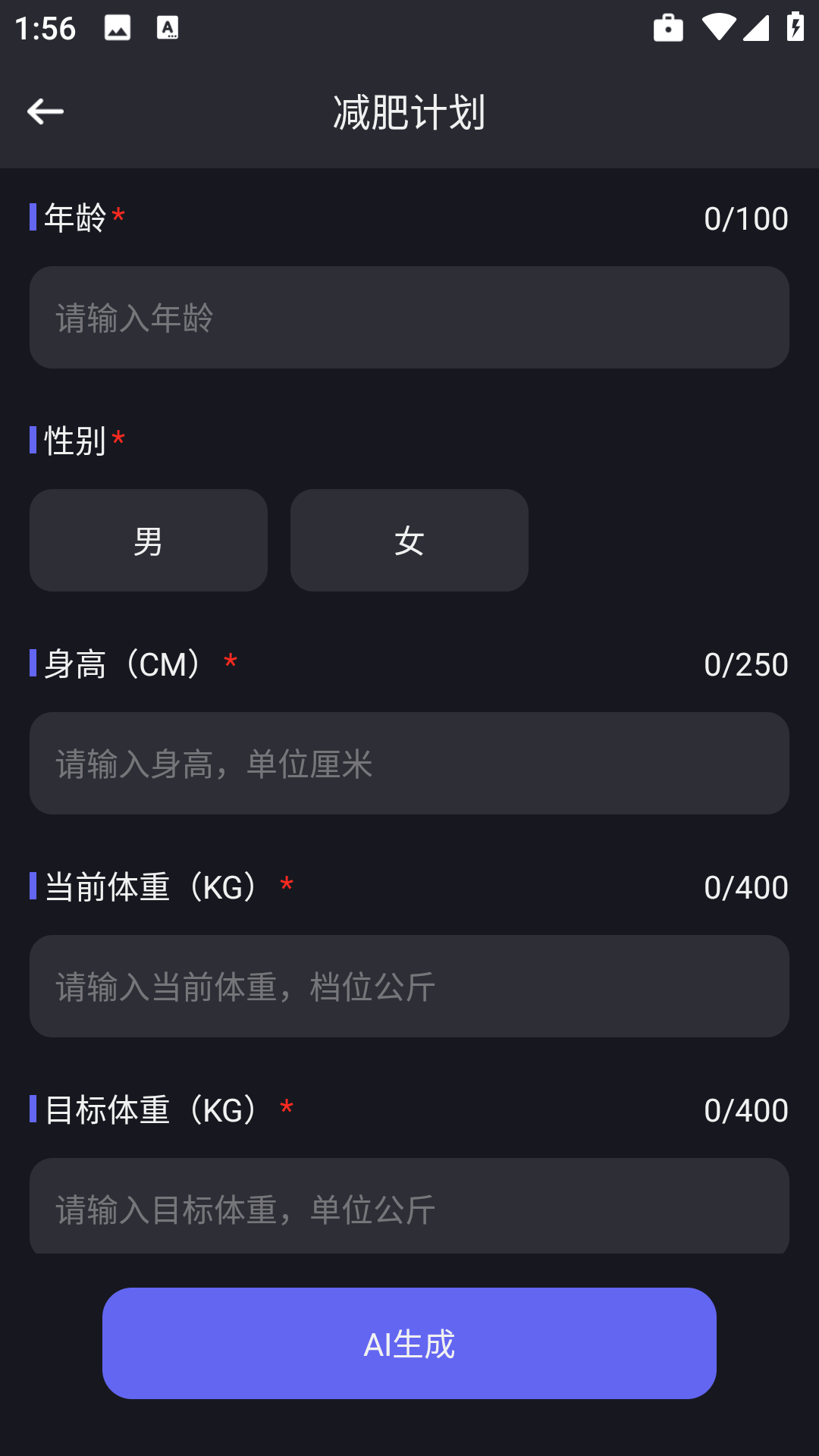819x1456 pixels.
Task: Tap the age input field
Action: 409,318
